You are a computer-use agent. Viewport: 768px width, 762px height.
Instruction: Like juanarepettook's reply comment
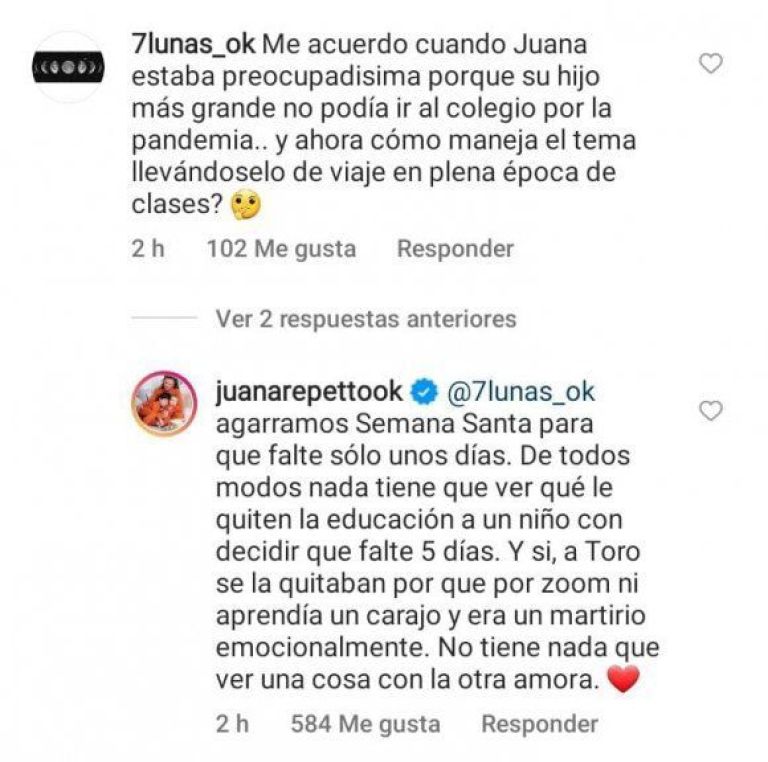coord(710,411)
